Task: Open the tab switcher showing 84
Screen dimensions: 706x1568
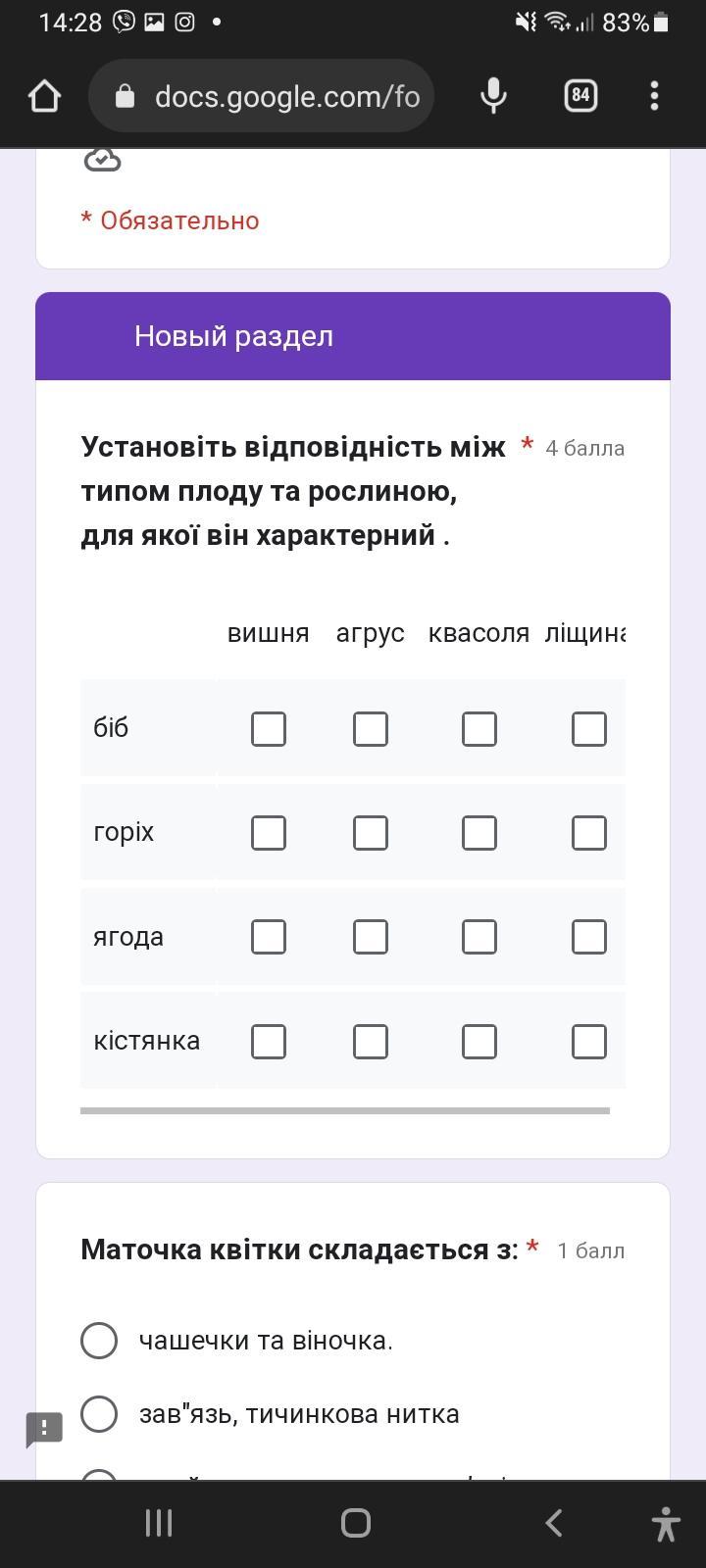Action: (580, 95)
